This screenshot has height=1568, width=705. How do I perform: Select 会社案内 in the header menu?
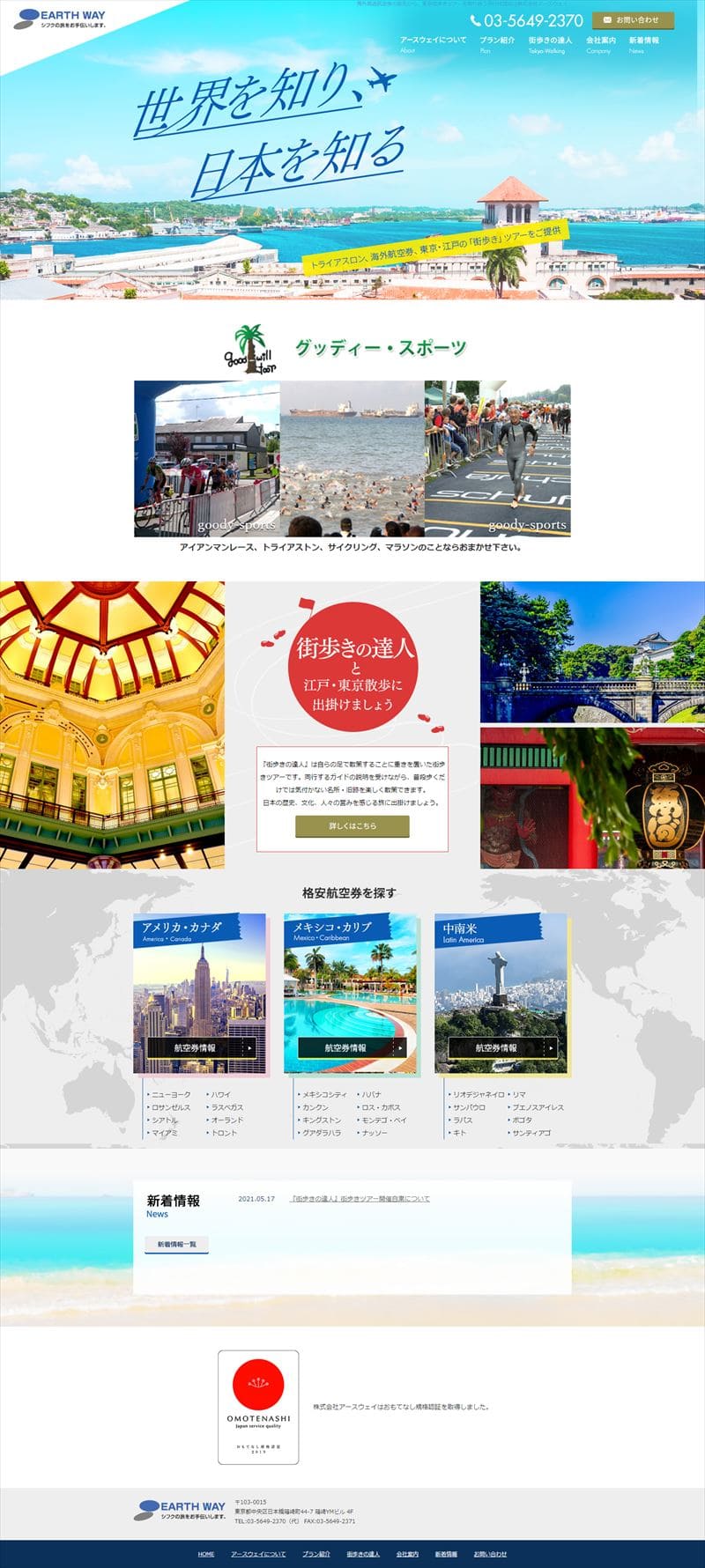click(x=600, y=41)
